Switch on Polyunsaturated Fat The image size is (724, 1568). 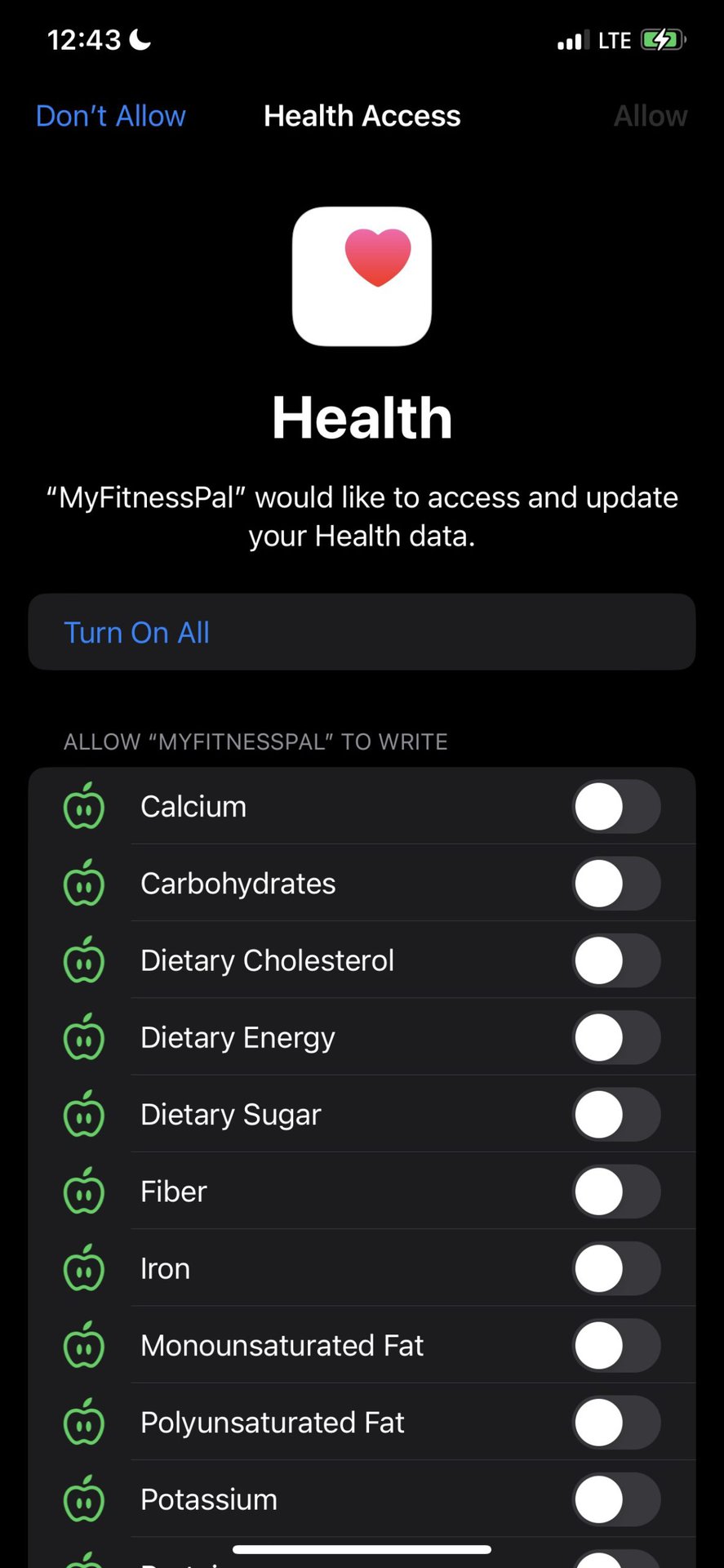point(616,1423)
